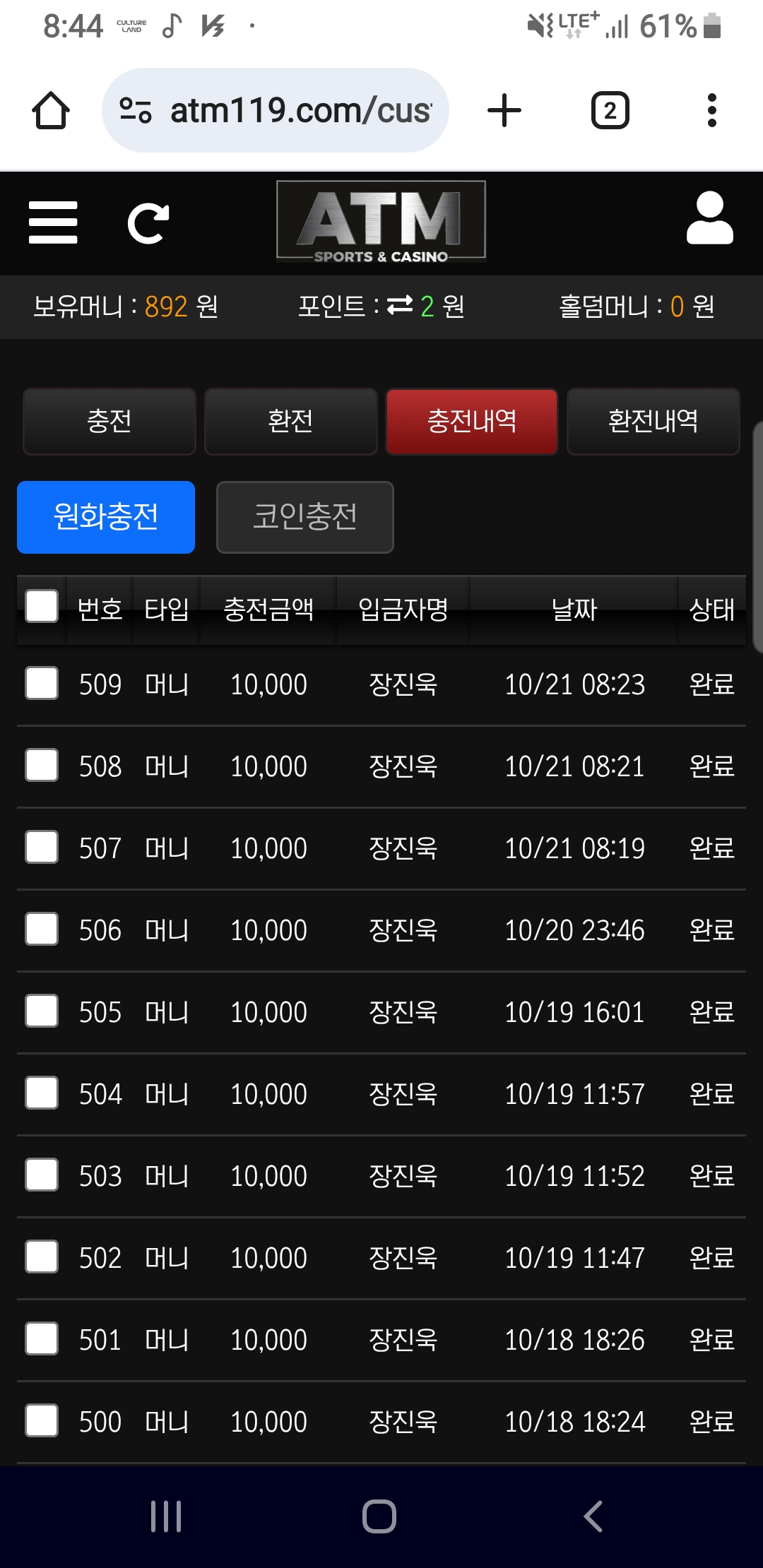Select the 원화충전 button
Image resolution: width=763 pixels, height=1568 pixels.
[x=106, y=517]
